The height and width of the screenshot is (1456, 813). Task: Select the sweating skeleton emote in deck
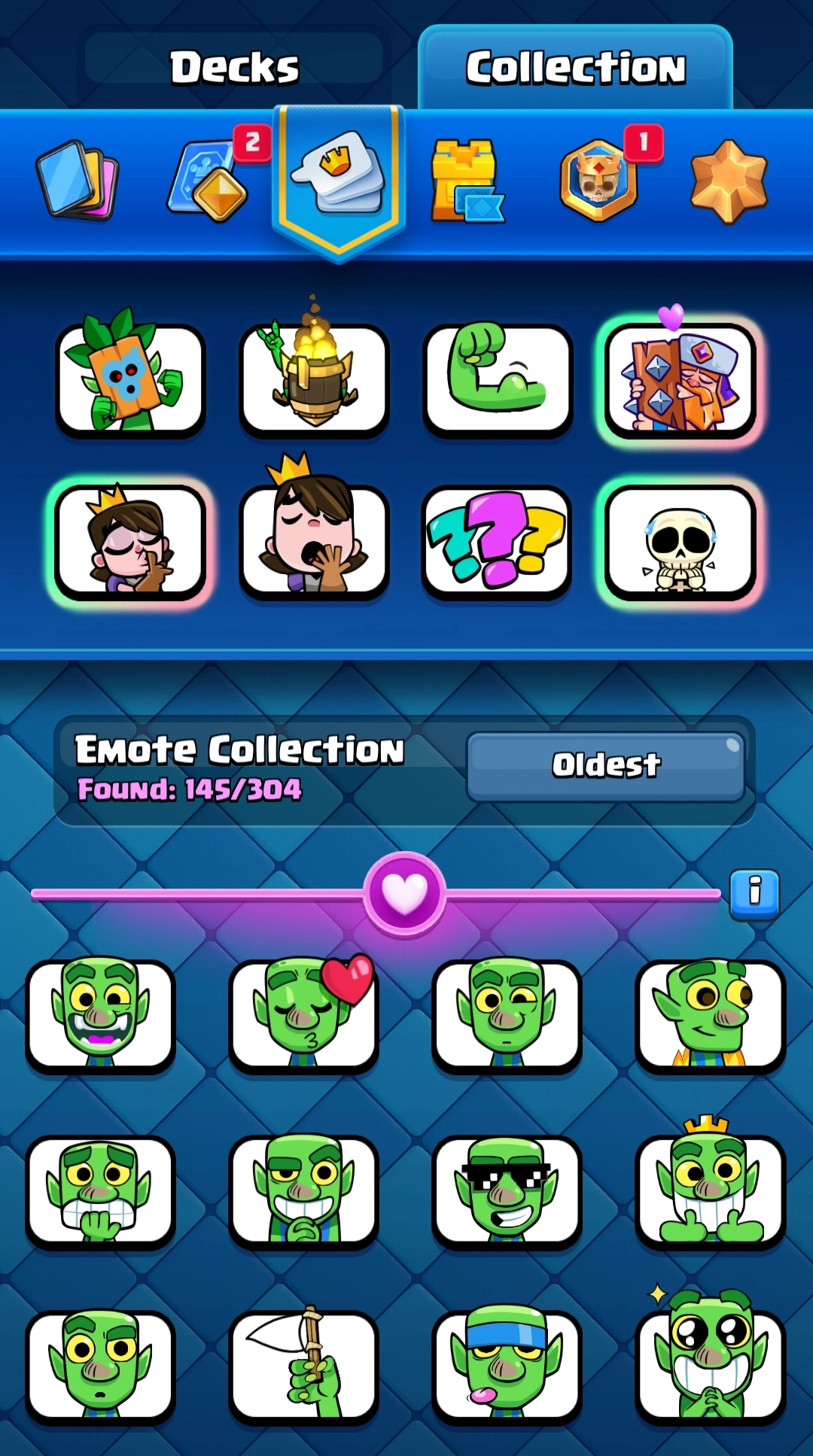click(680, 542)
